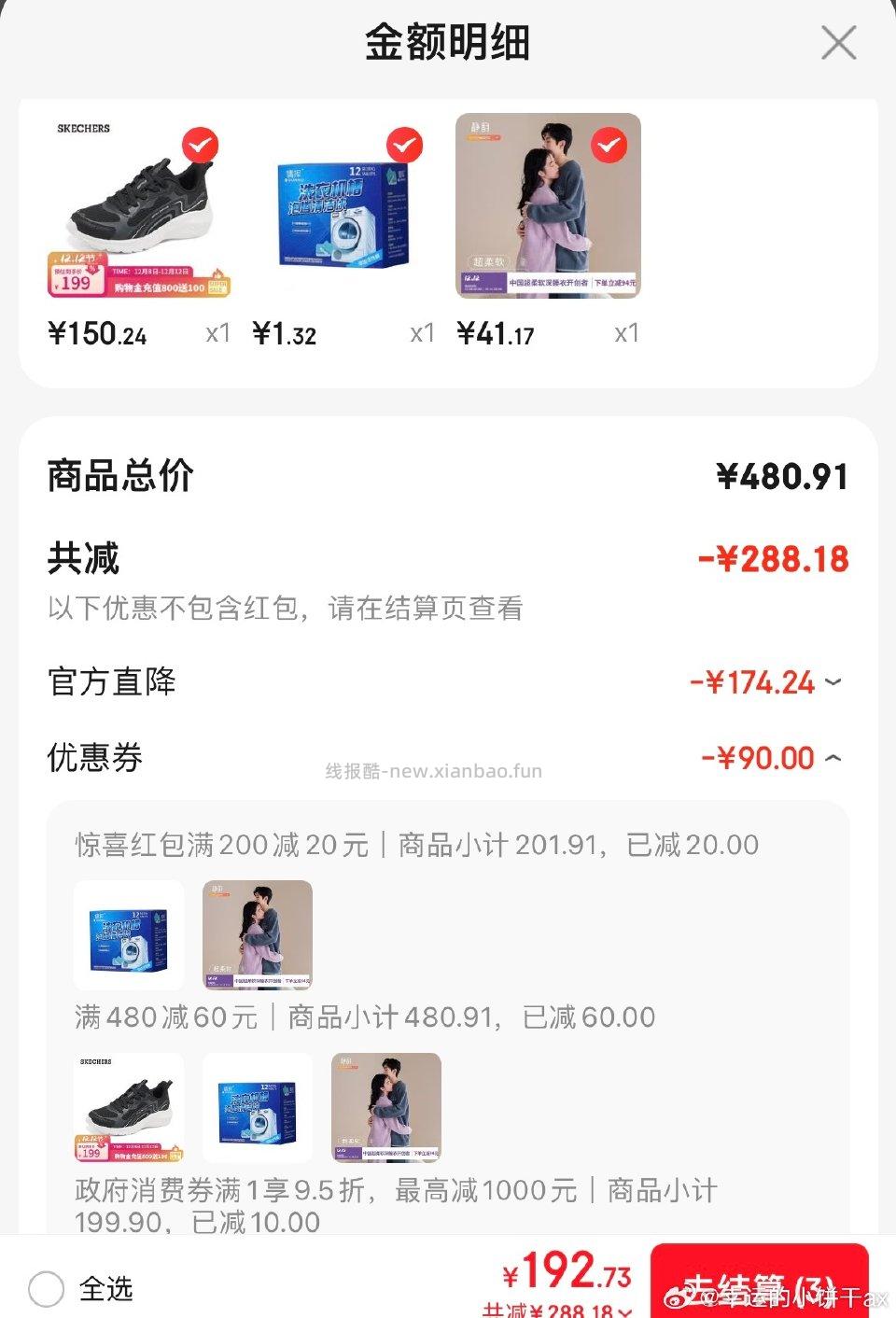Close the 金额明细 detail panel

point(838,43)
